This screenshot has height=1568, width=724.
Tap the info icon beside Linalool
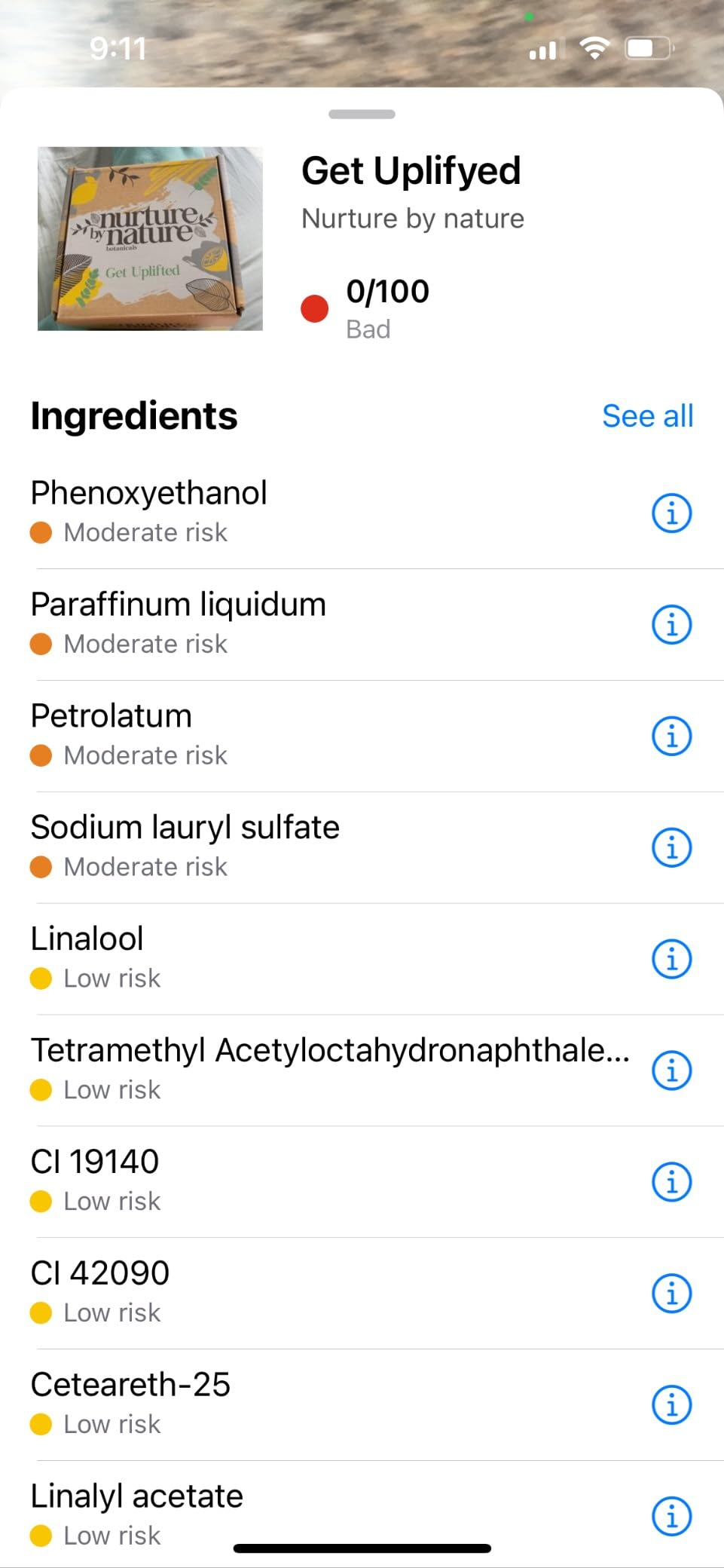pyautogui.click(x=671, y=959)
